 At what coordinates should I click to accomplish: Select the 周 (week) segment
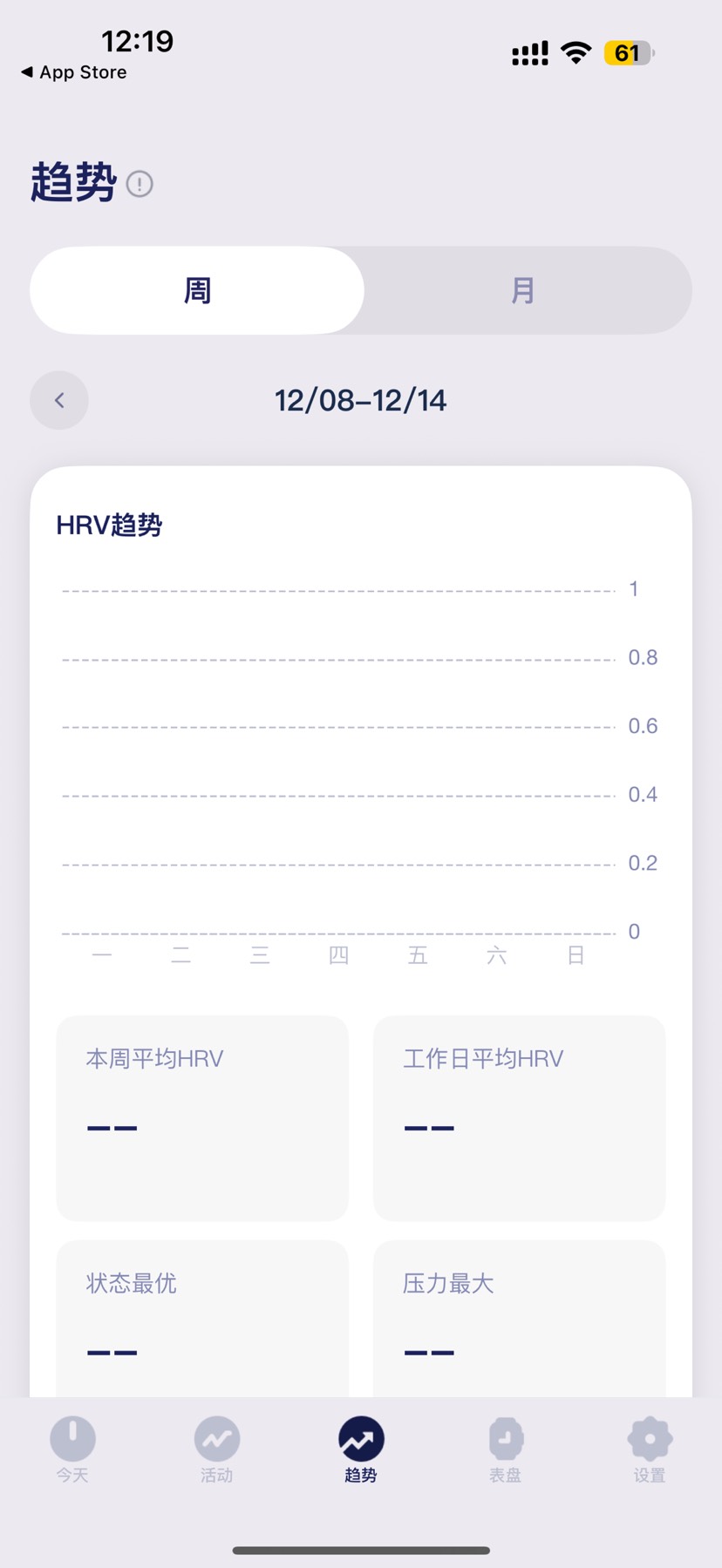pyautogui.click(x=197, y=290)
